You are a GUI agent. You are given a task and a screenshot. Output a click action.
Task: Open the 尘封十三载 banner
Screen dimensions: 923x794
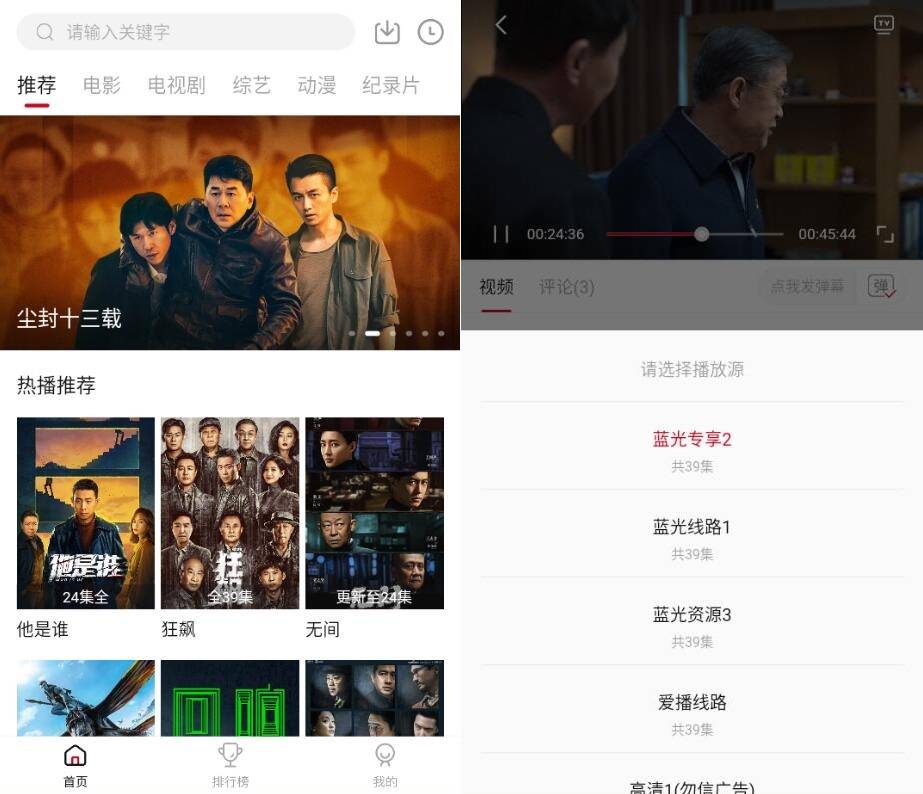pyautogui.click(x=230, y=232)
